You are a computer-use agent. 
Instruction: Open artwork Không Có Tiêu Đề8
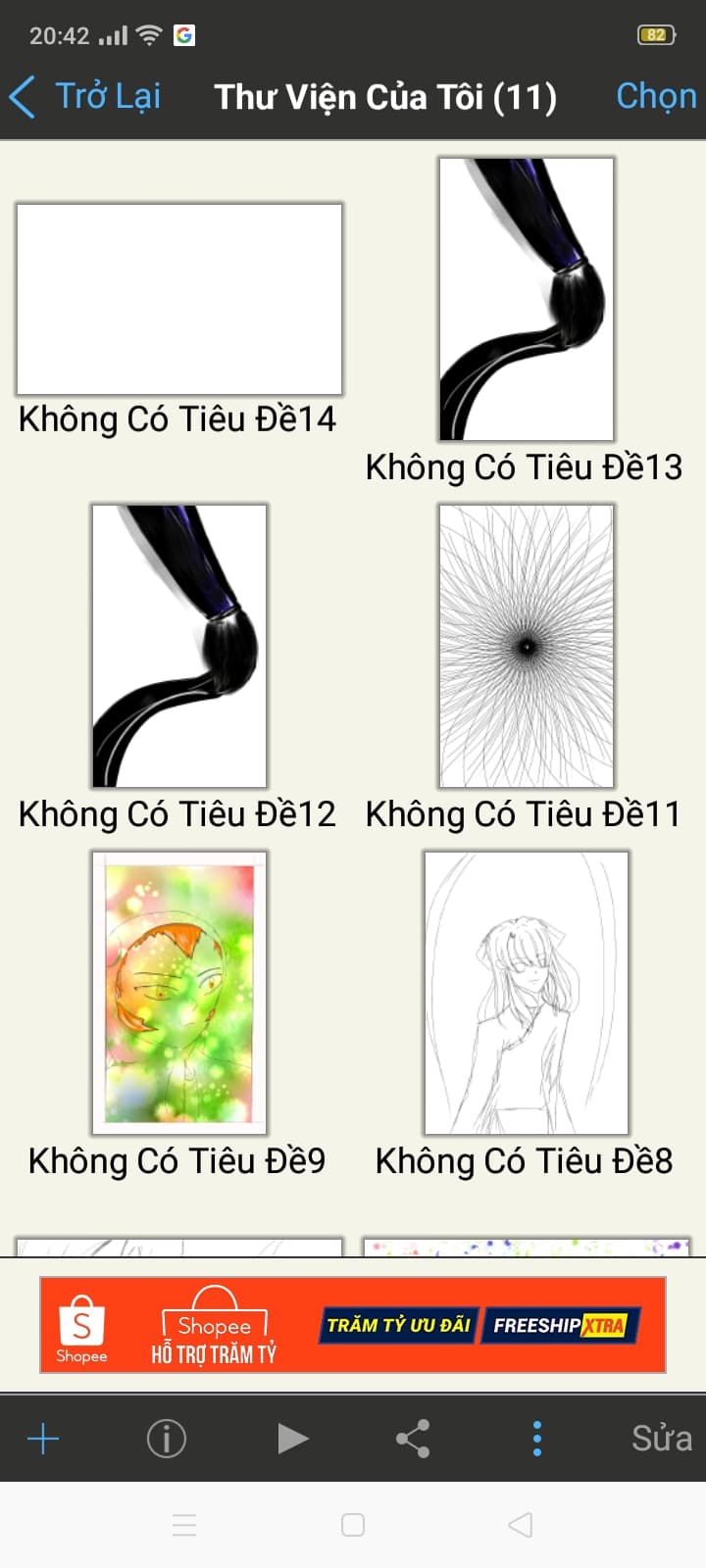point(527,993)
